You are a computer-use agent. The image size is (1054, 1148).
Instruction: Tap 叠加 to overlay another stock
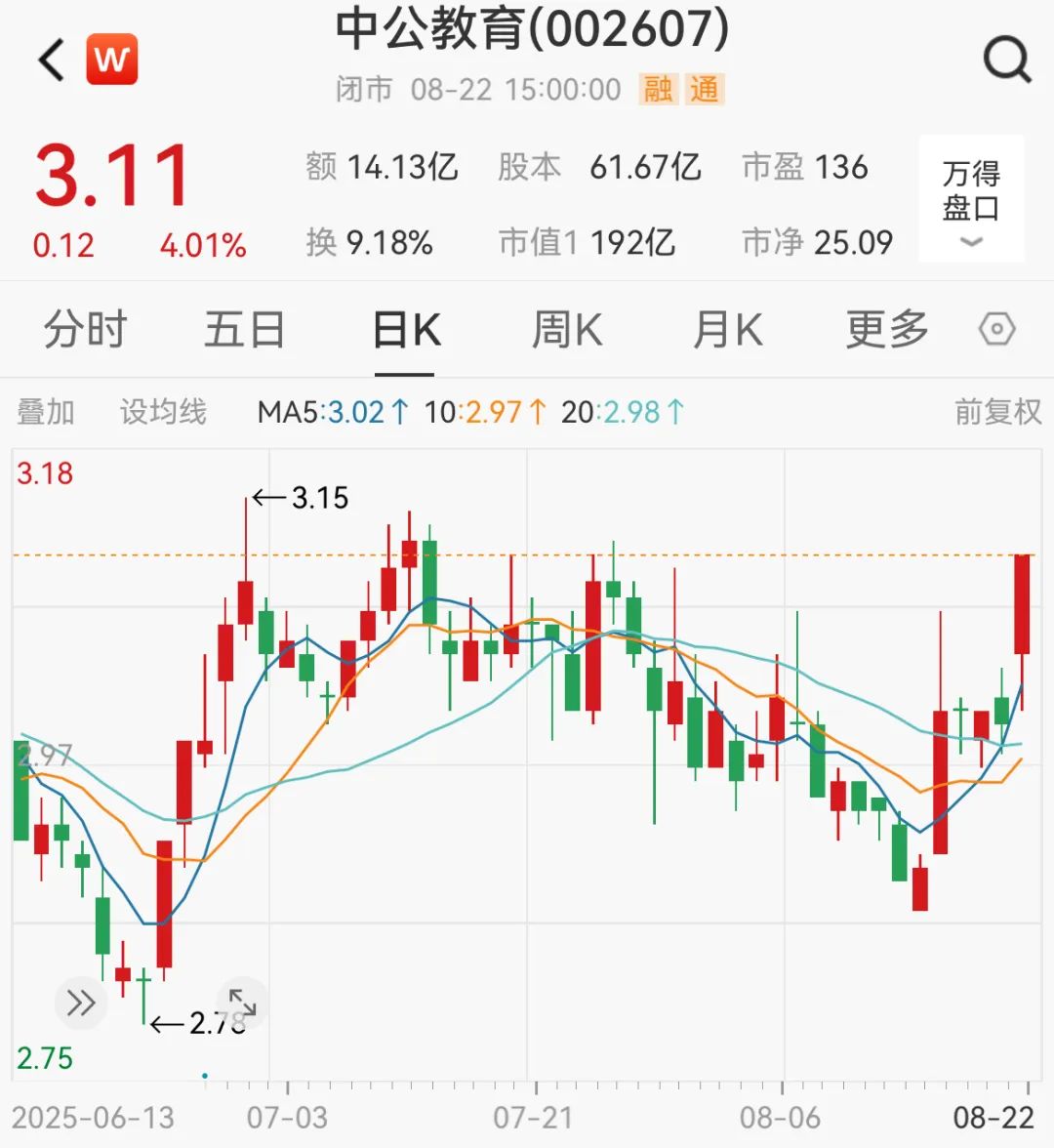[46, 412]
